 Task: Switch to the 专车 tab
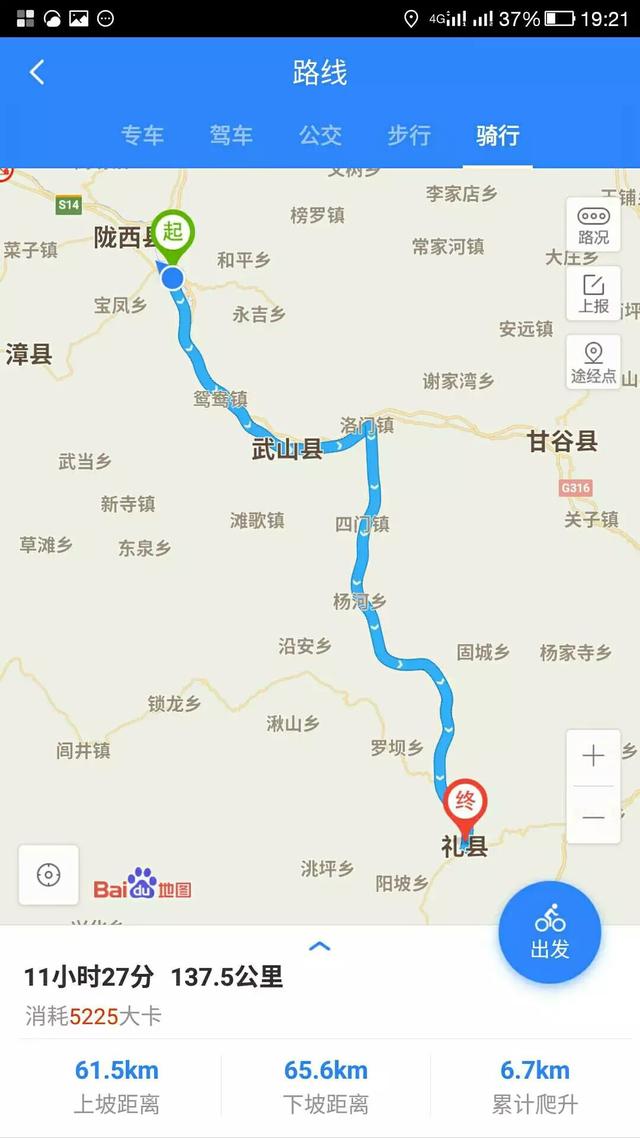click(142, 135)
